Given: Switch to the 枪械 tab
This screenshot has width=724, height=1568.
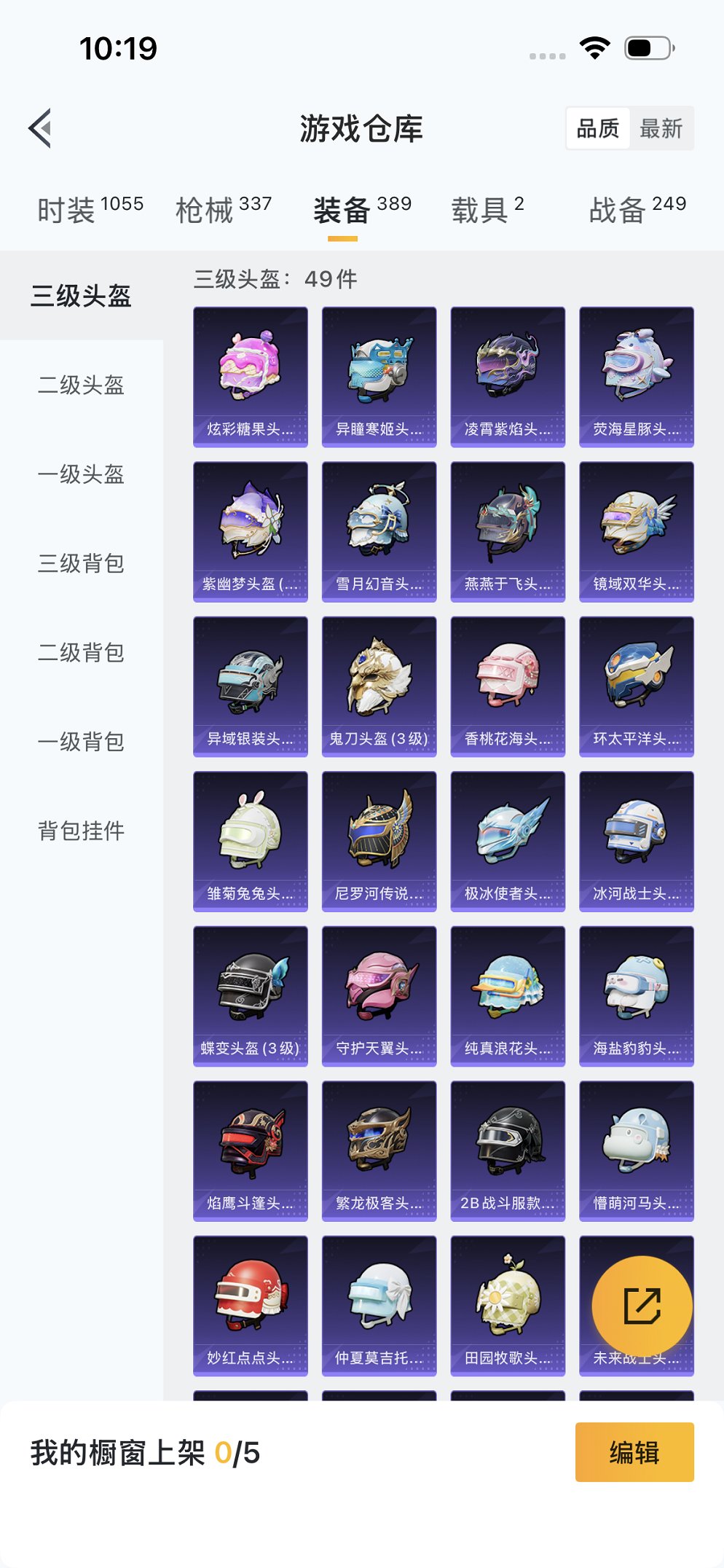Looking at the screenshot, I should [223, 210].
